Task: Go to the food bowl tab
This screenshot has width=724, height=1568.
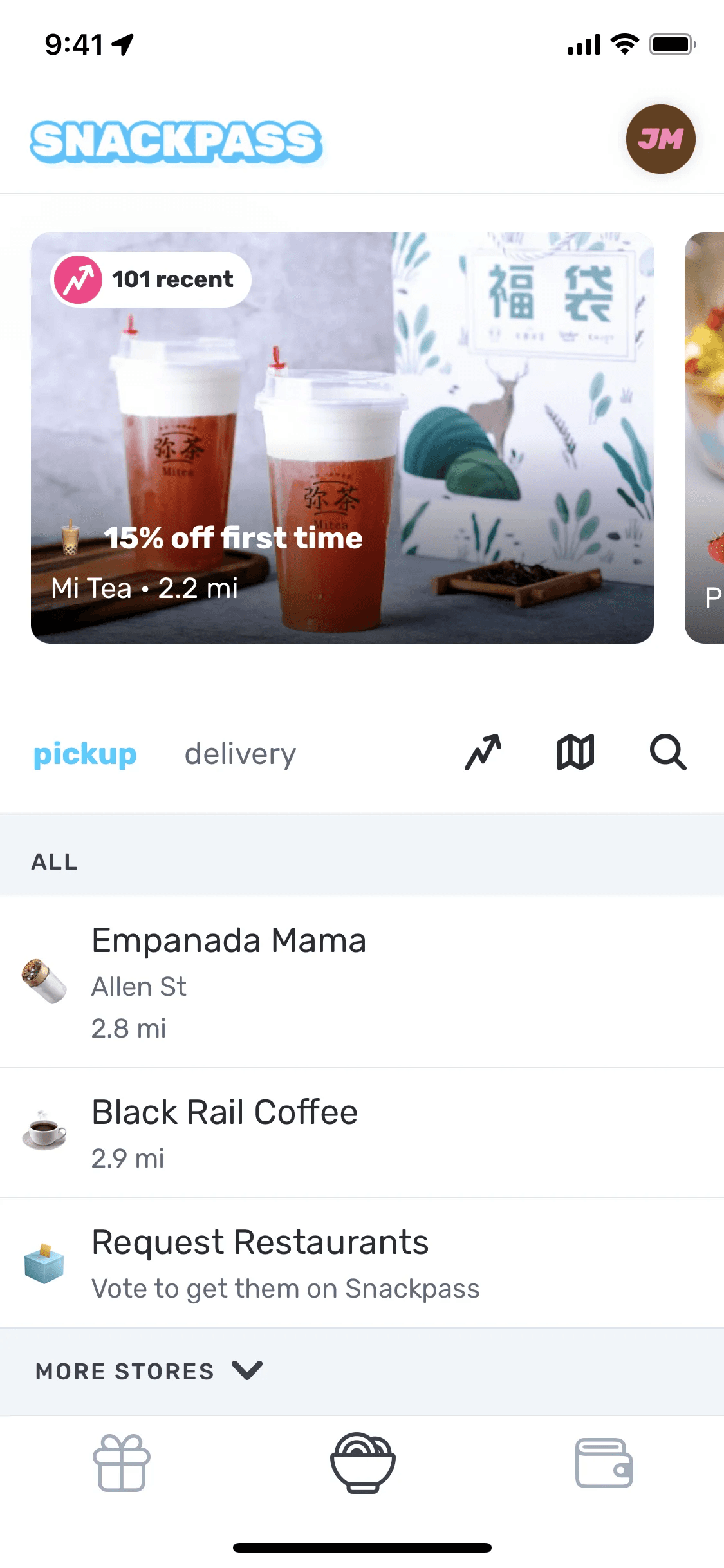Action: click(x=362, y=1462)
